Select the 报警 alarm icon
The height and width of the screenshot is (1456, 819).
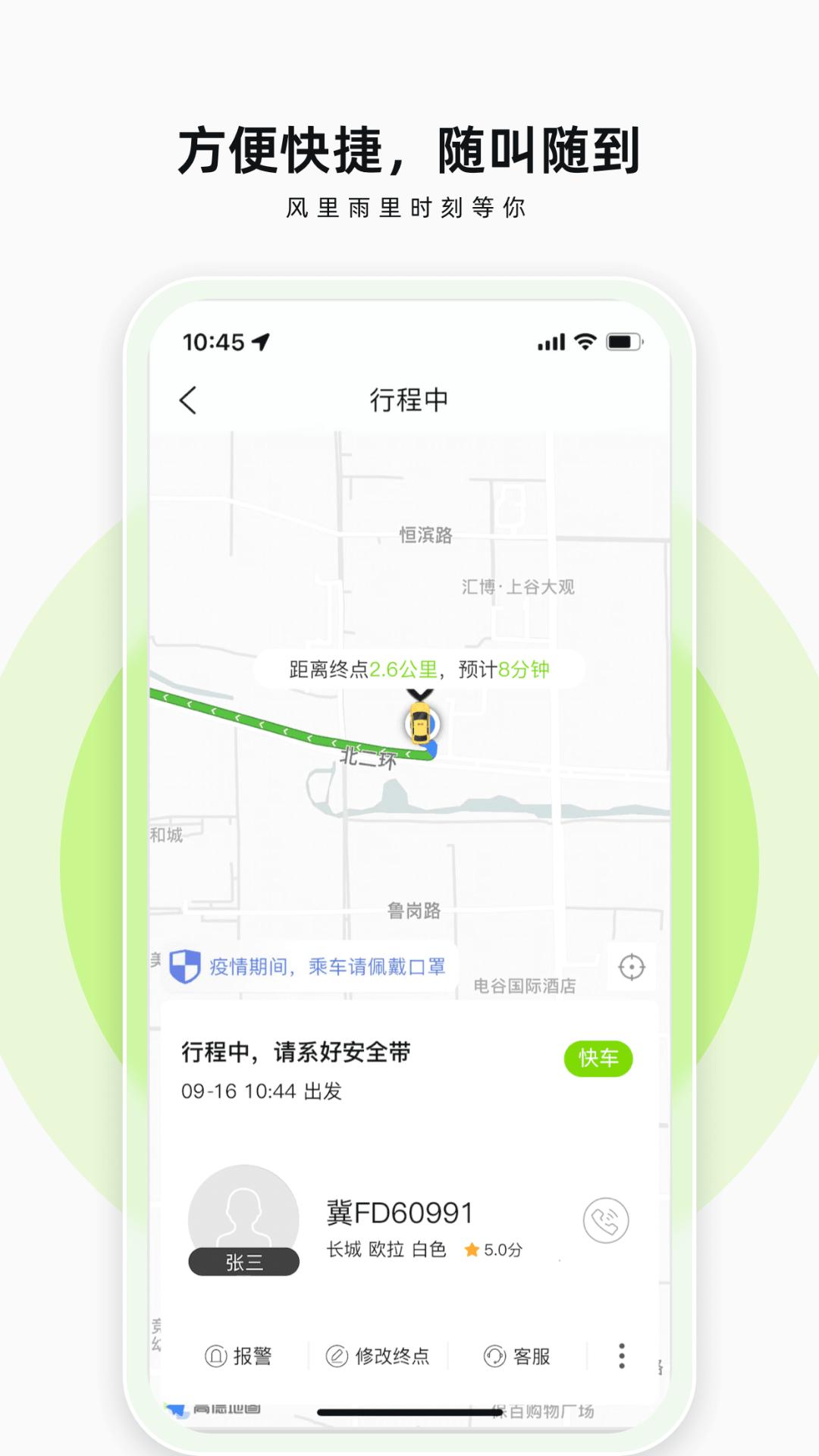point(215,1354)
